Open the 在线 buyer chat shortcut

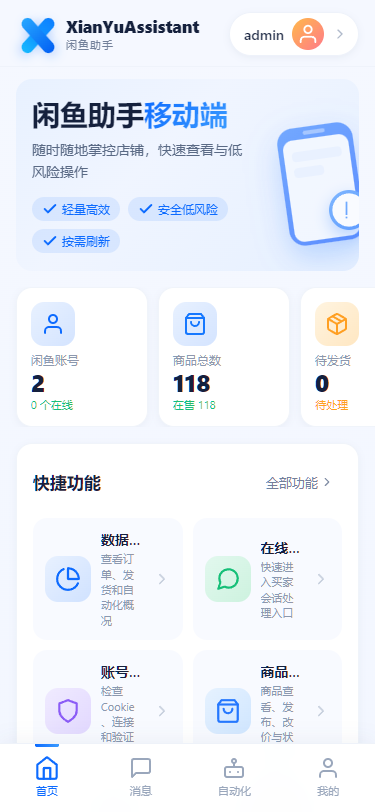pyautogui.click(x=267, y=579)
